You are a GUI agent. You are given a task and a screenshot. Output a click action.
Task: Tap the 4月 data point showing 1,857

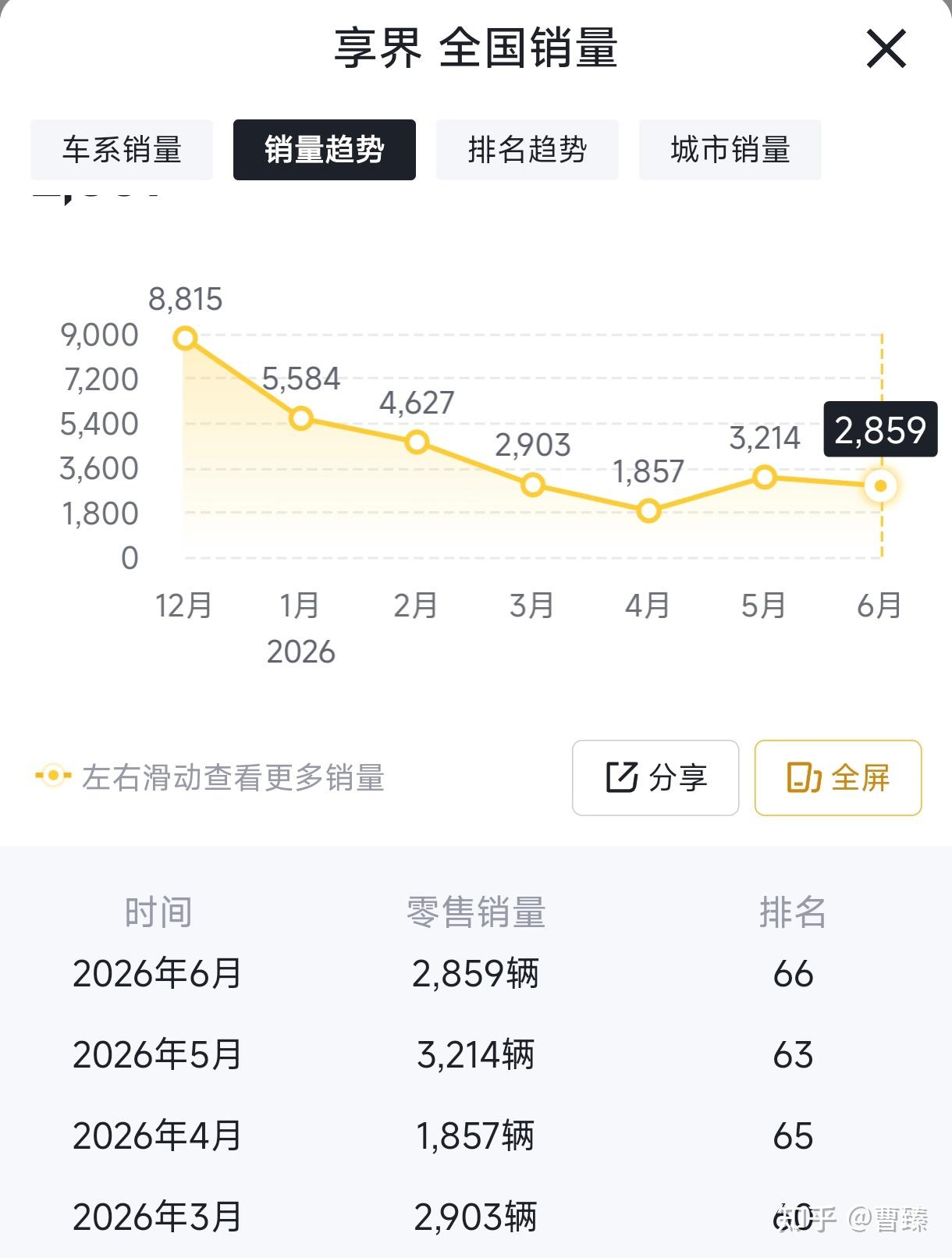click(648, 511)
